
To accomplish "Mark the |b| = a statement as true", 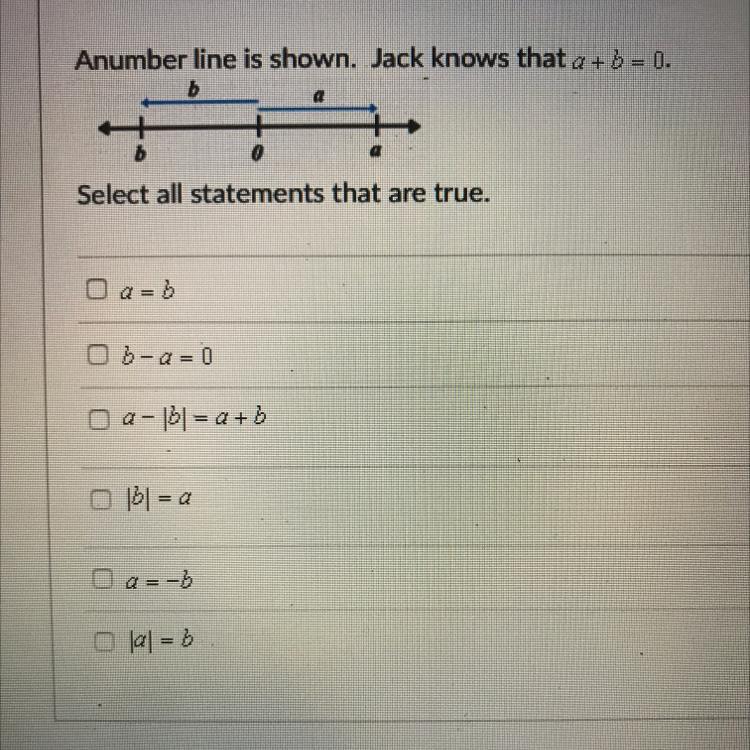I will [101, 499].
